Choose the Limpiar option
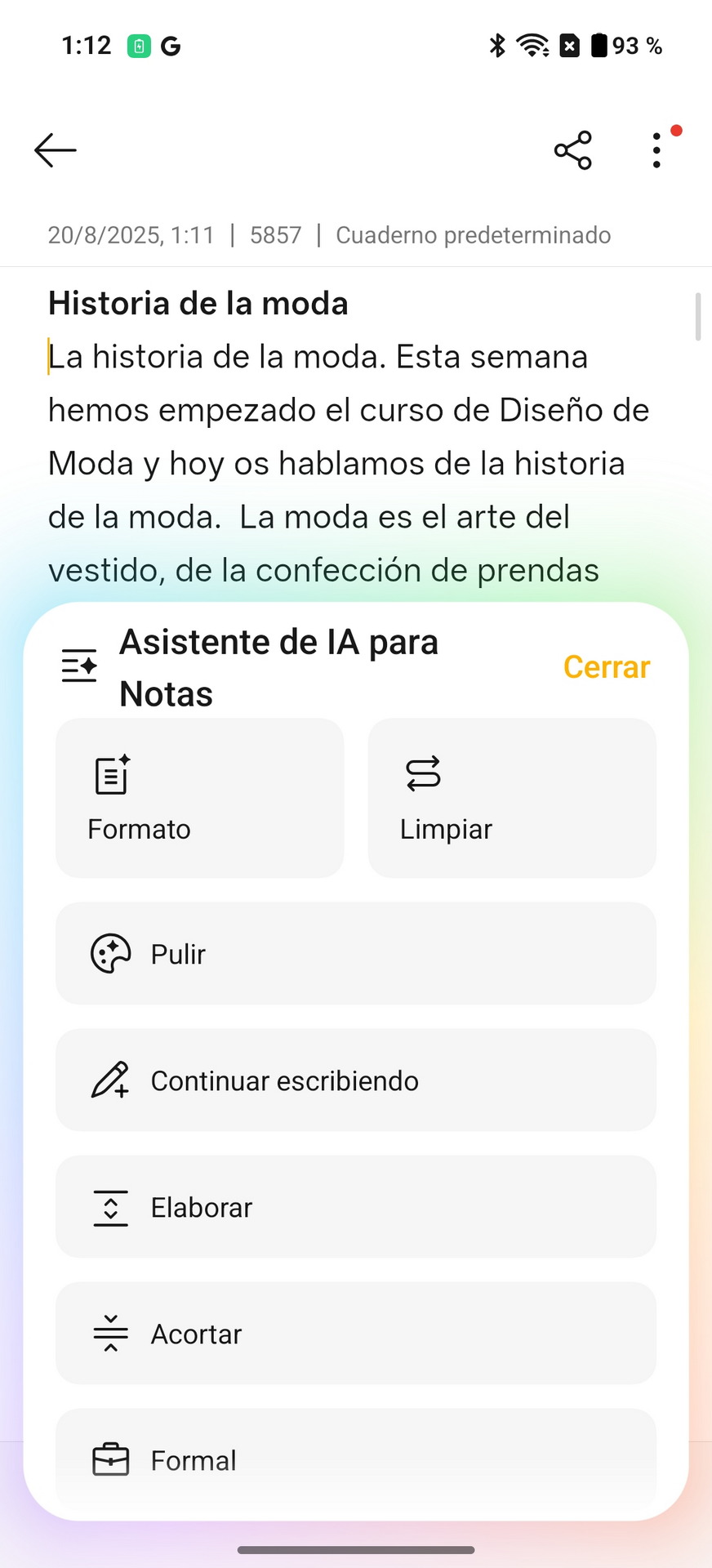Screen dimensions: 712x1568 pos(512,798)
